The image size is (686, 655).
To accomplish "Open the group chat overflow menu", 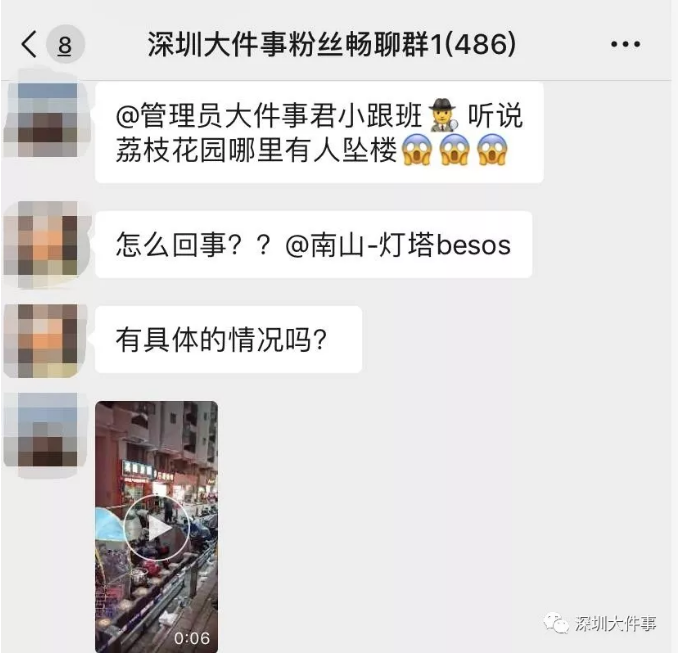I will (x=625, y=45).
